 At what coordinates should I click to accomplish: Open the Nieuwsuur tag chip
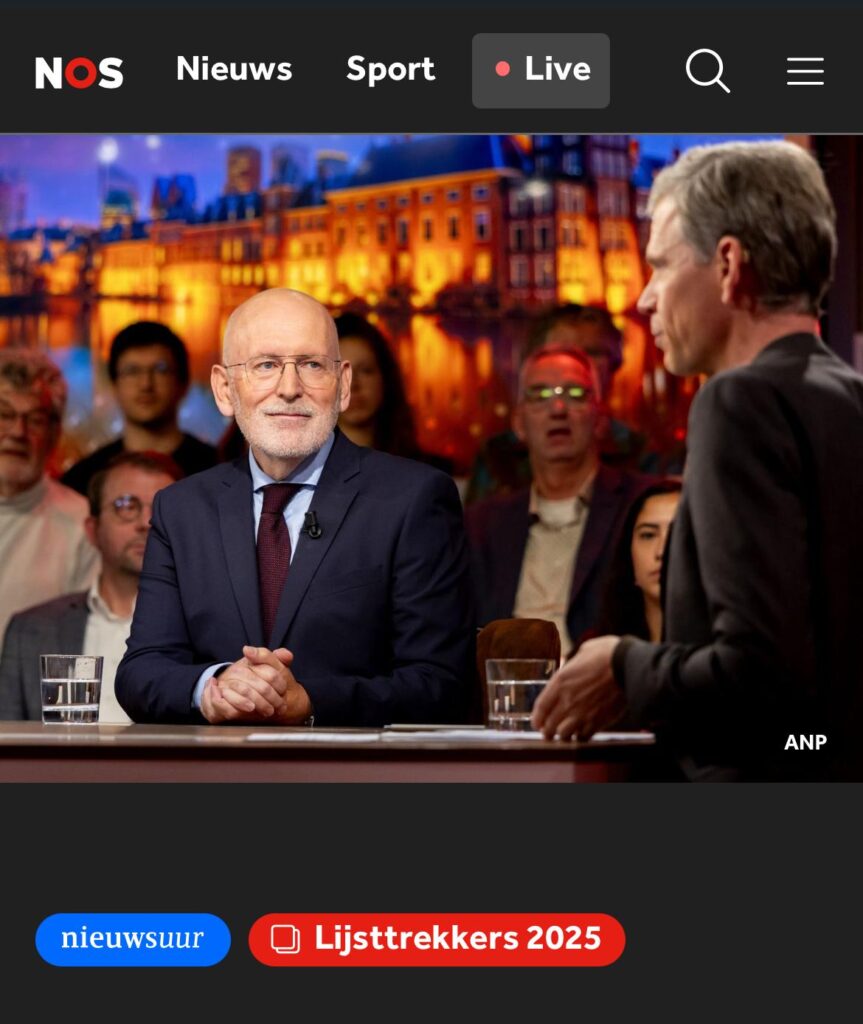[133, 939]
